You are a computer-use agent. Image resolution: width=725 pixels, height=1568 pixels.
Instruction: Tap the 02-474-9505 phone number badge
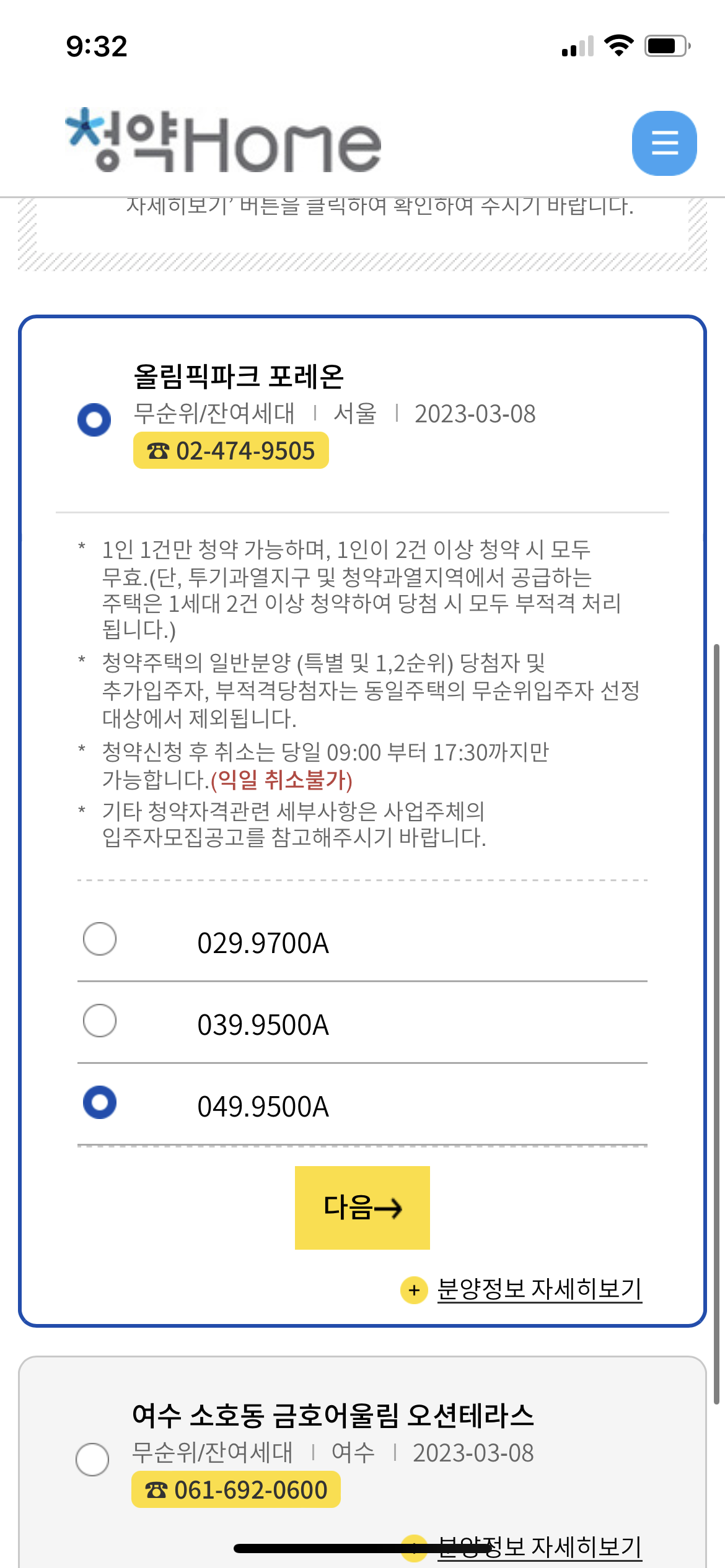232,451
